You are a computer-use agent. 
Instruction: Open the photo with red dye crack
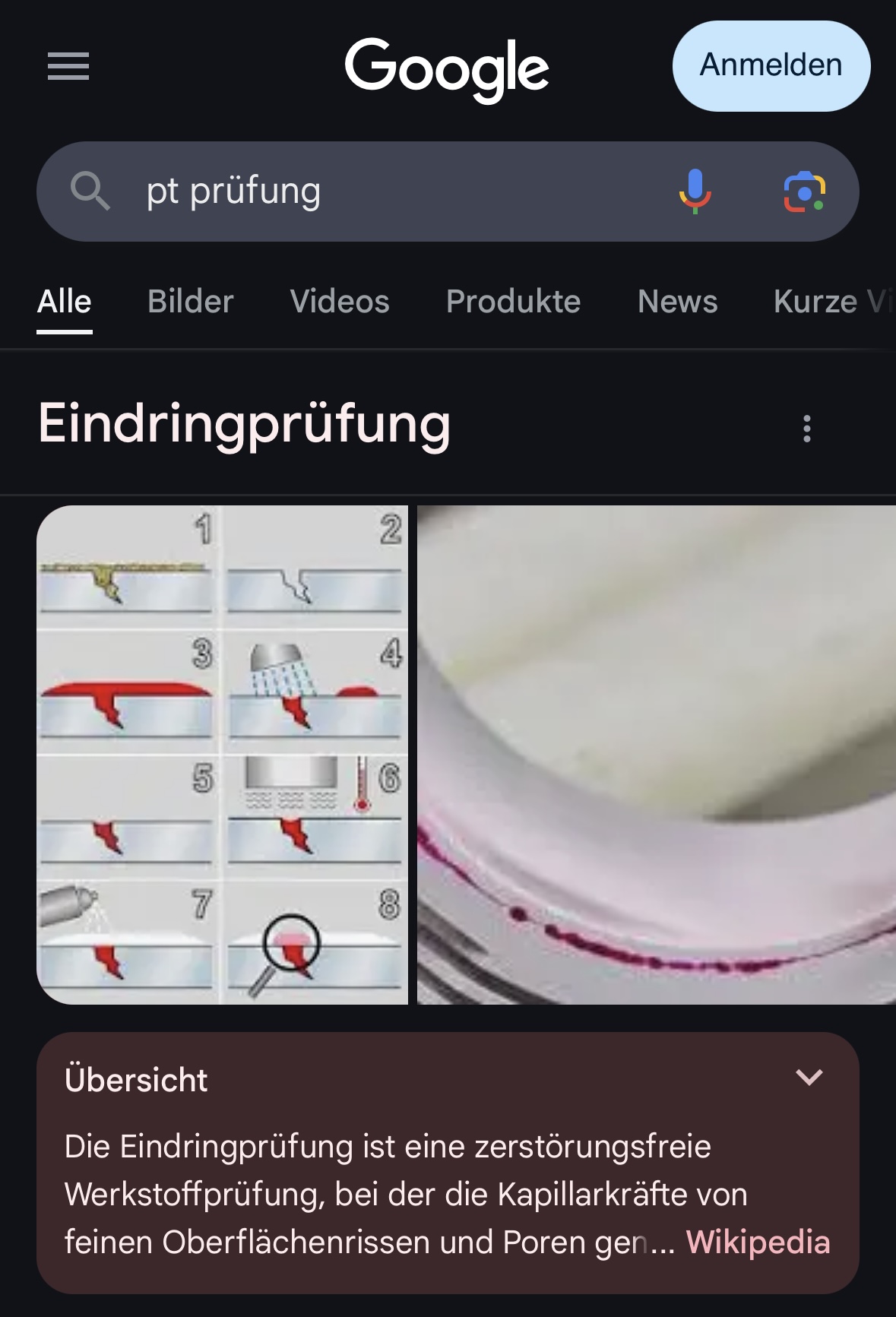tap(657, 755)
